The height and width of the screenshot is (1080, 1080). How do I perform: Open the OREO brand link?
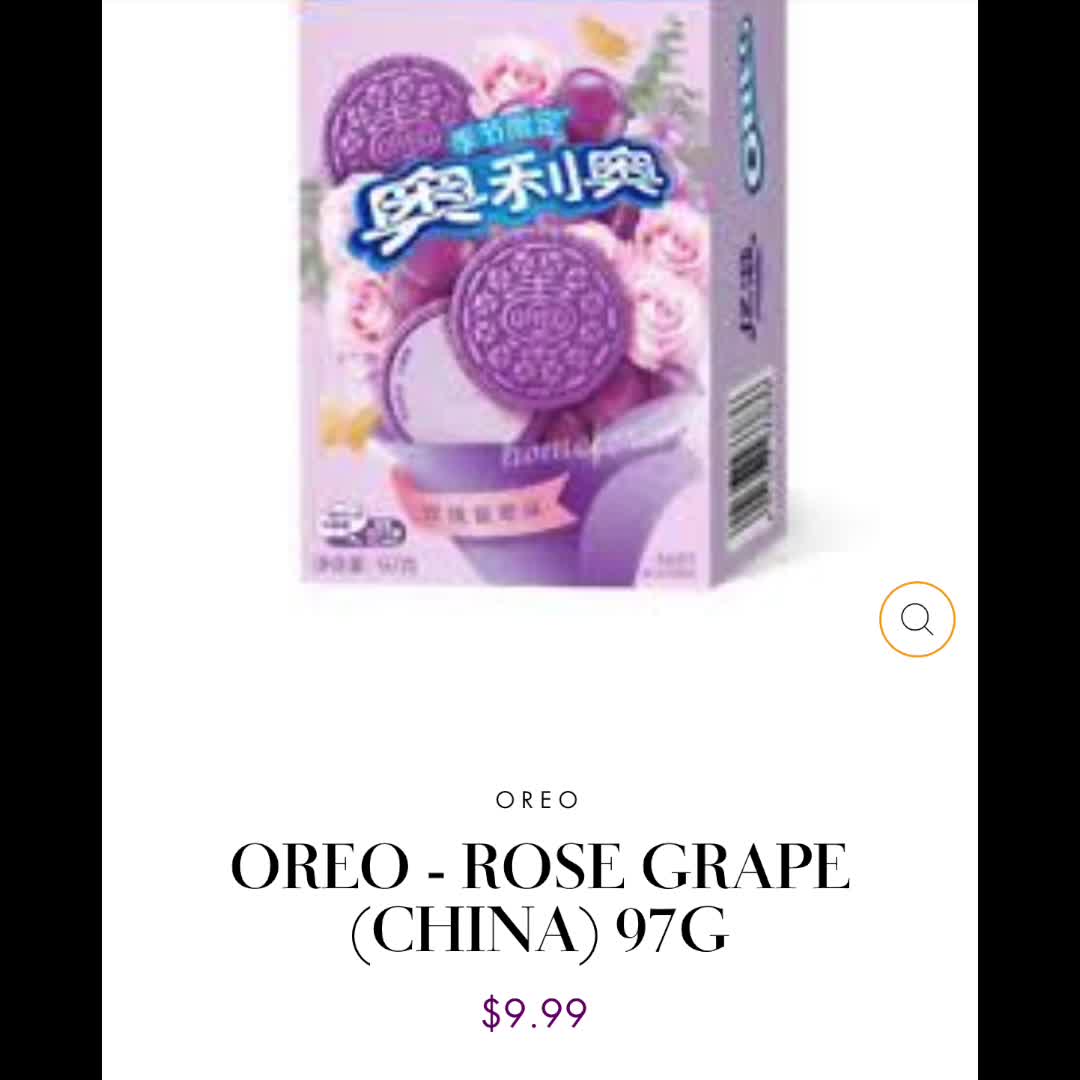[538, 800]
